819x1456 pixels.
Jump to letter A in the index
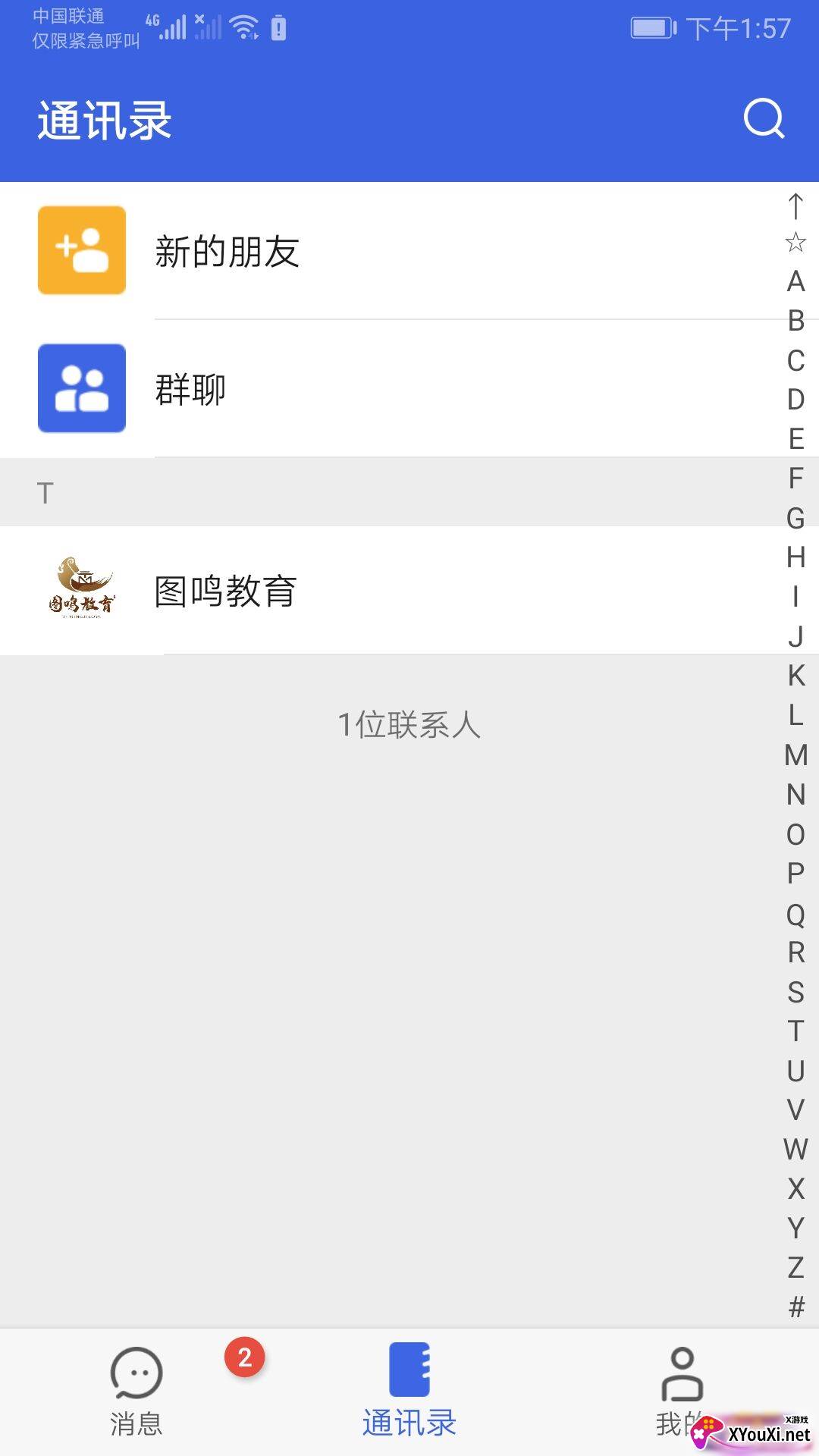[795, 282]
